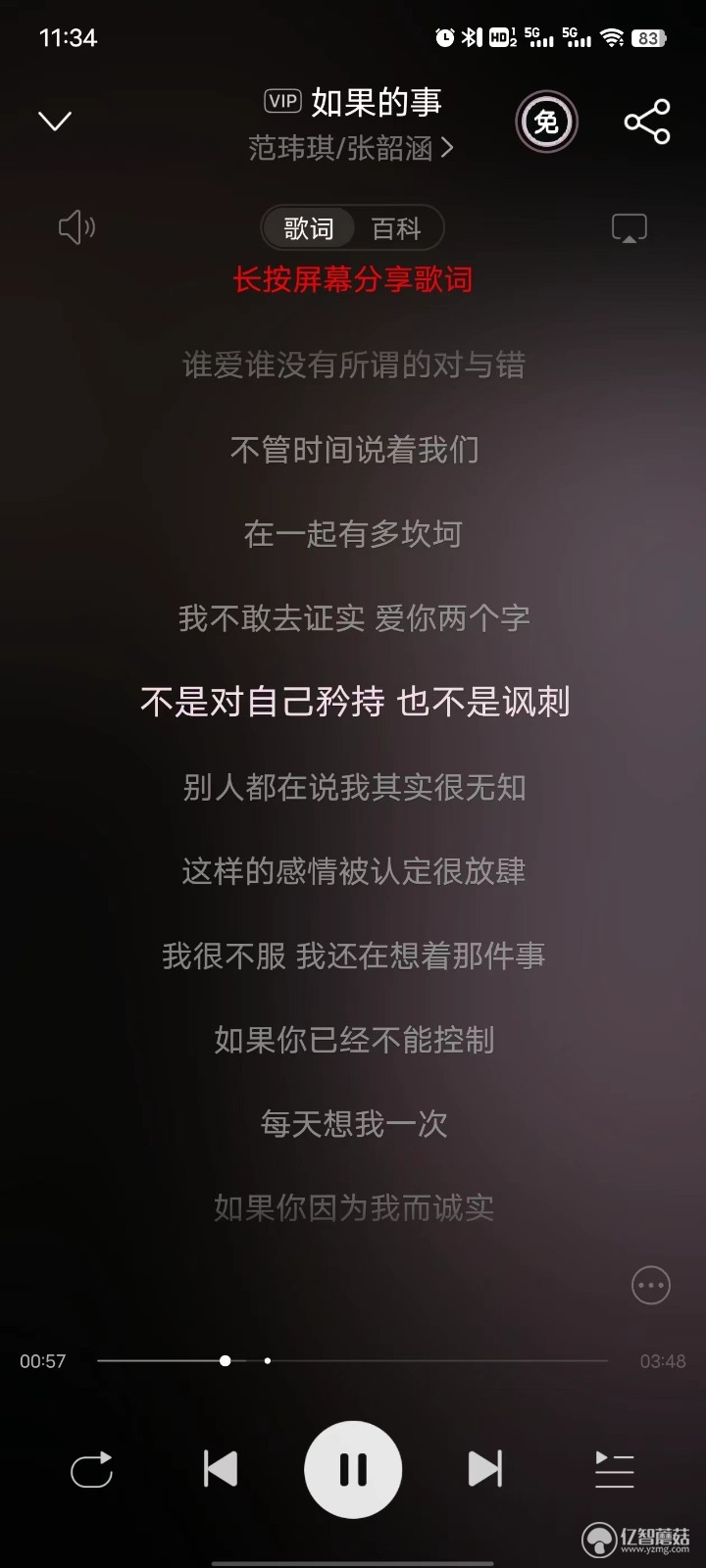Change the repeat play mode

(92, 1469)
